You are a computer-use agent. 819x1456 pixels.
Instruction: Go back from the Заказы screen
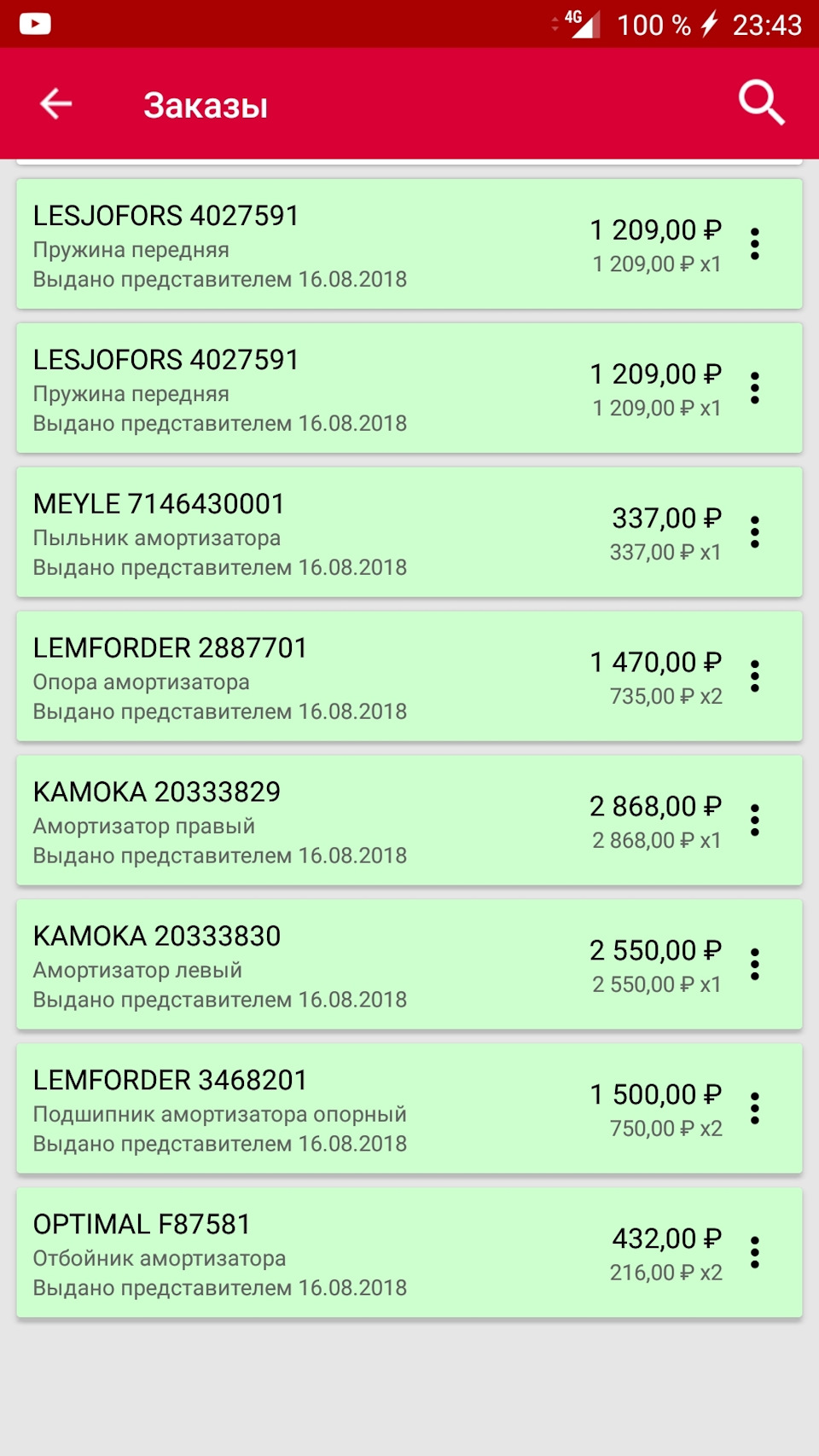tap(56, 104)
